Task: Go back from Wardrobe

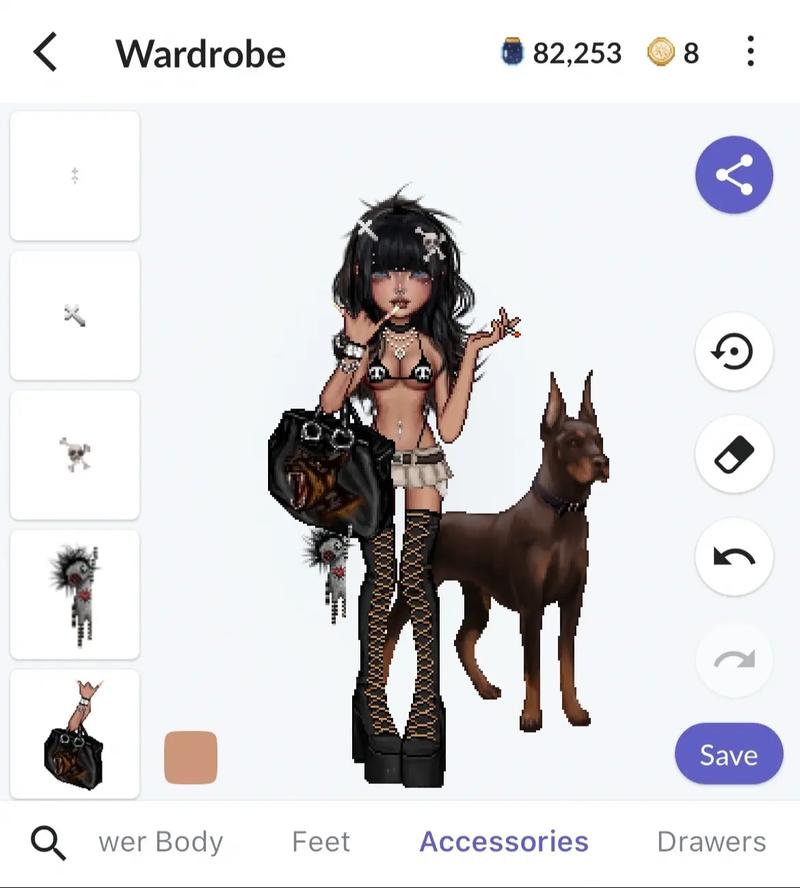Action: 45,52
